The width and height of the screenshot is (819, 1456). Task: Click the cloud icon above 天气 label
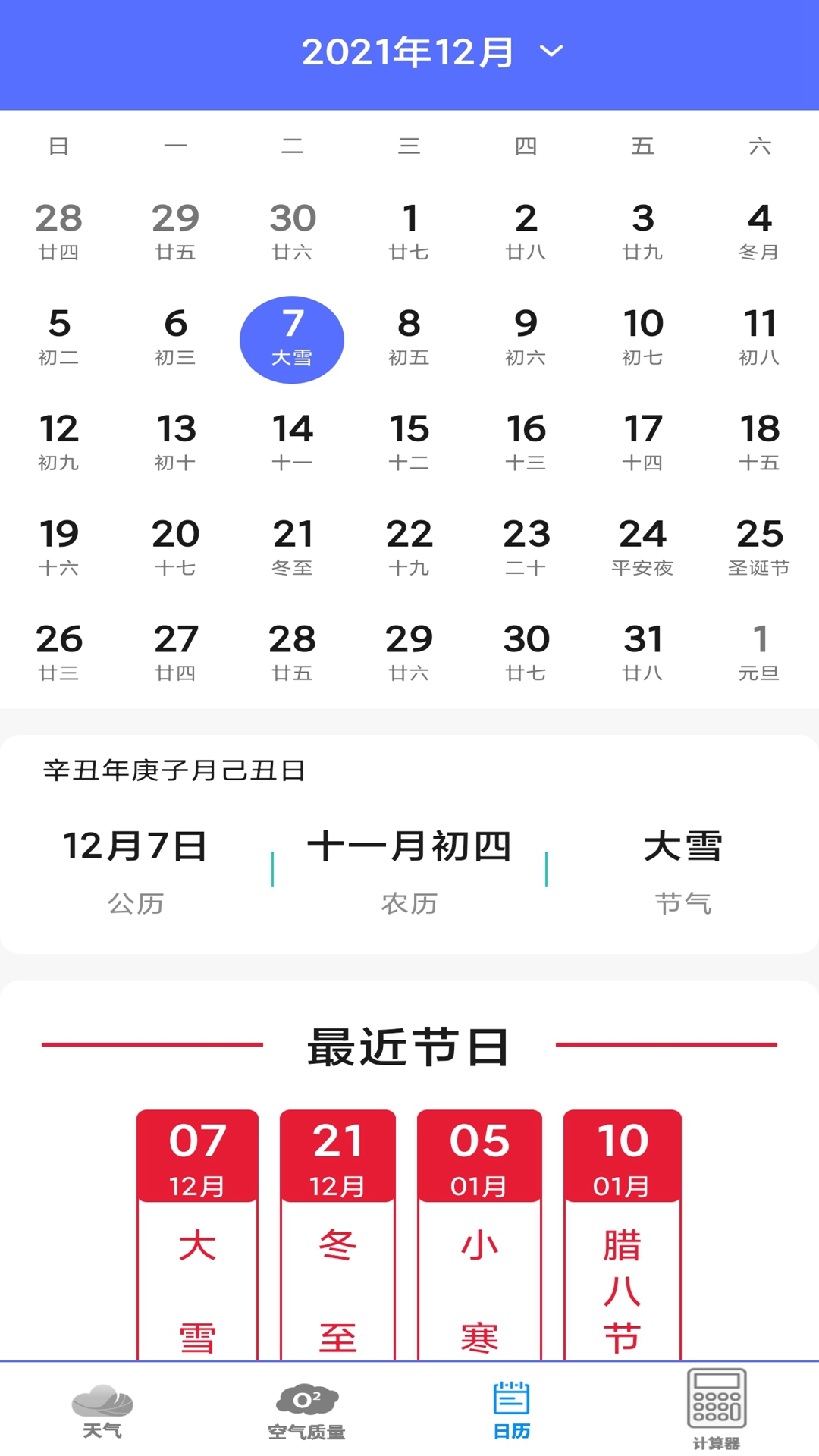click(x=102, y=1399)
